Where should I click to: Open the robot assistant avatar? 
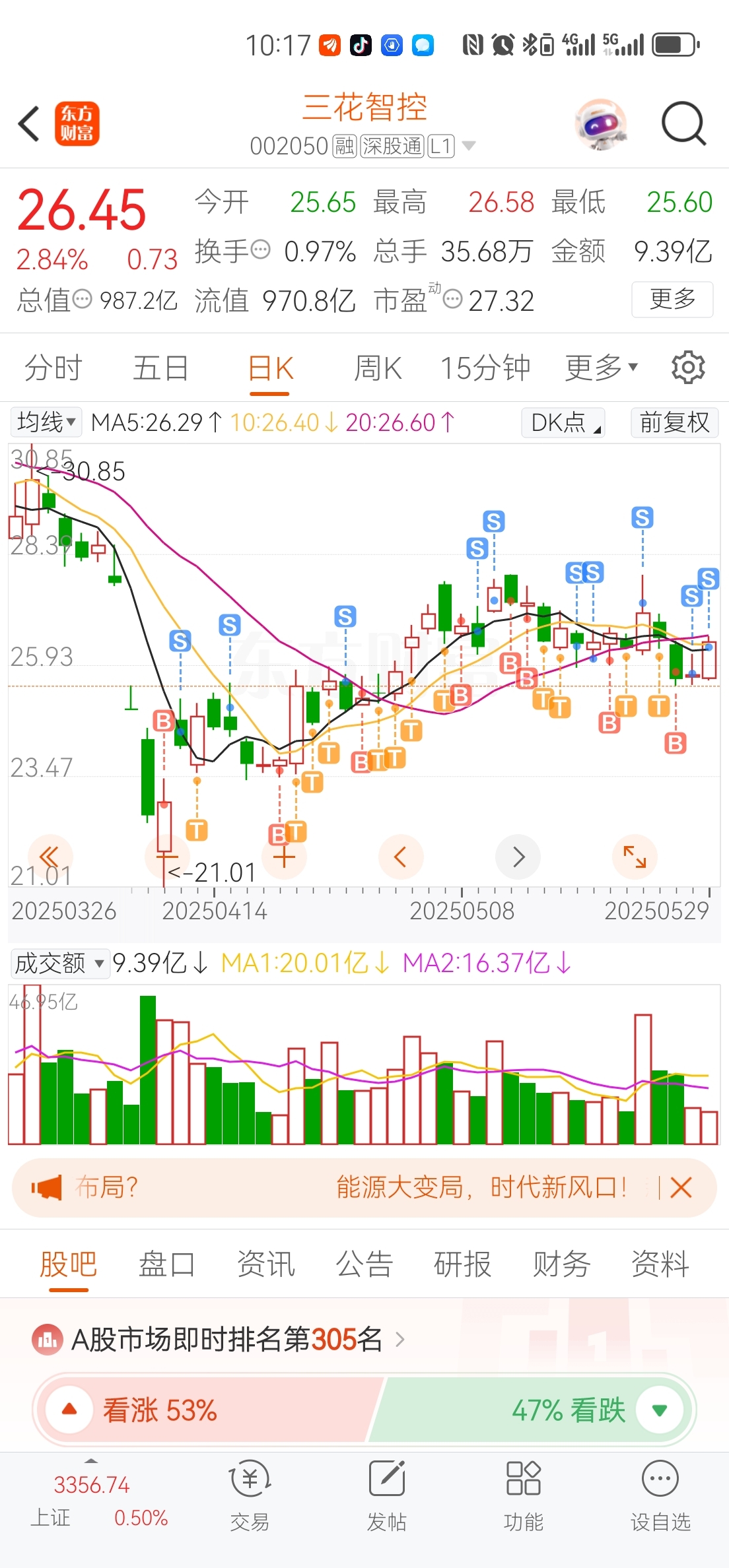[600, 123]
